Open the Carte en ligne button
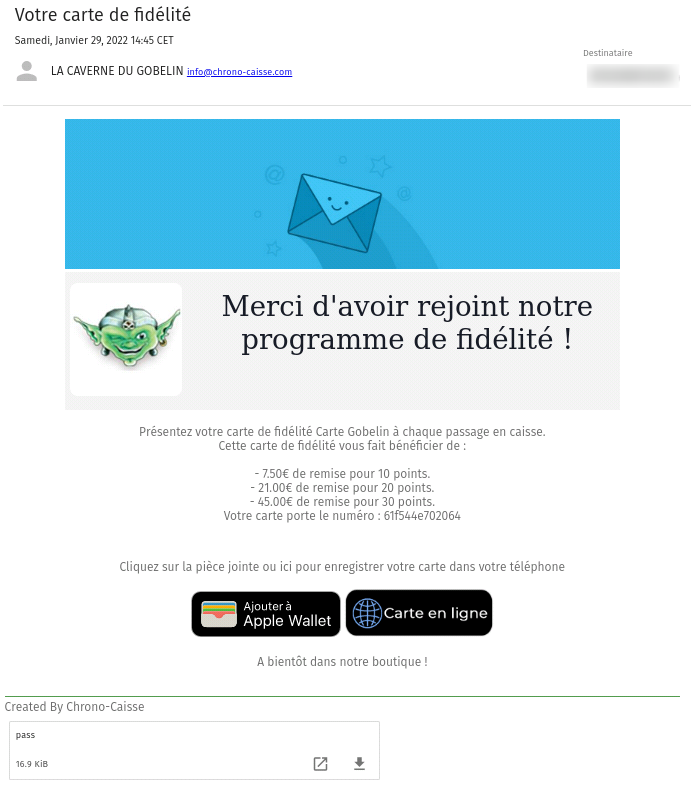691x788 pixels. [419, 613]
